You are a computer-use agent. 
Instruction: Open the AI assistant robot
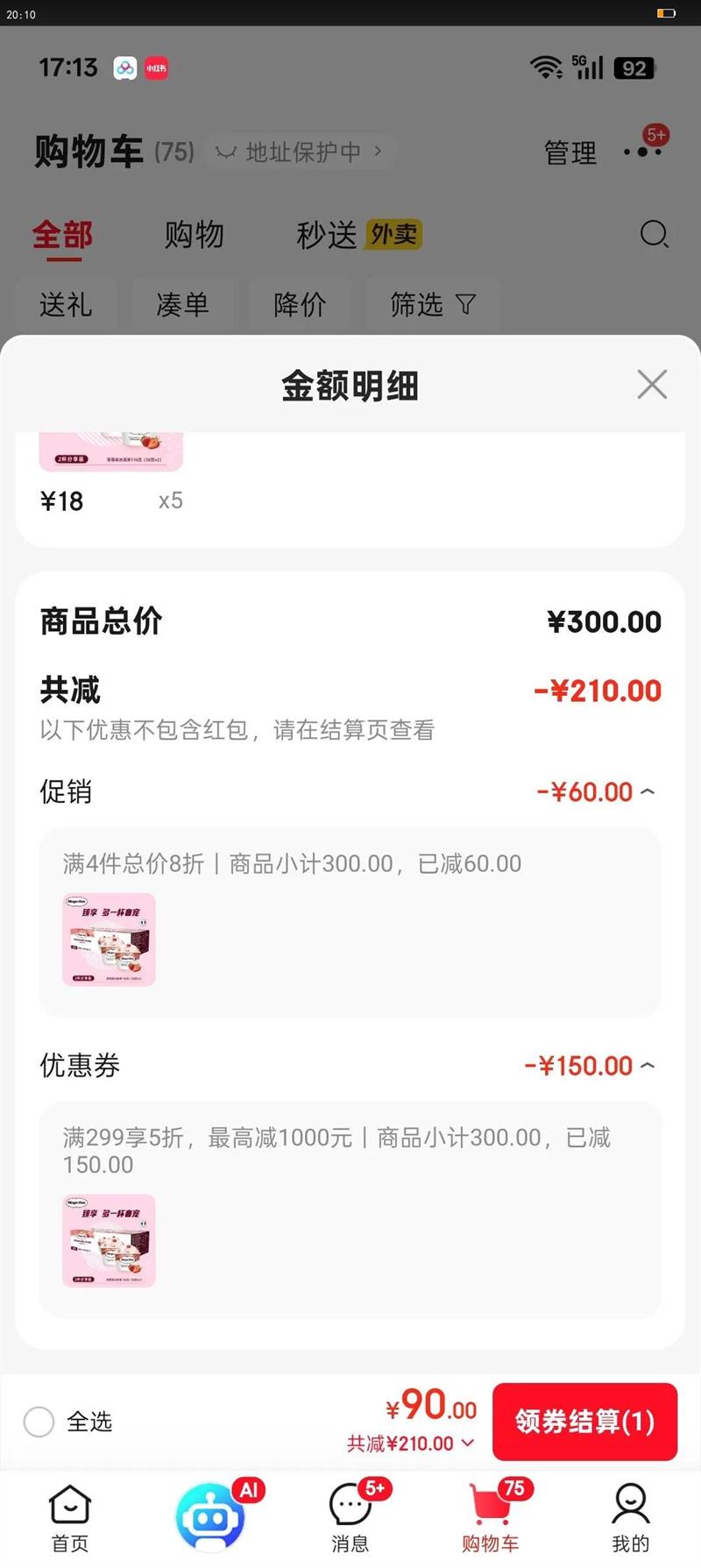point(210,1516)
